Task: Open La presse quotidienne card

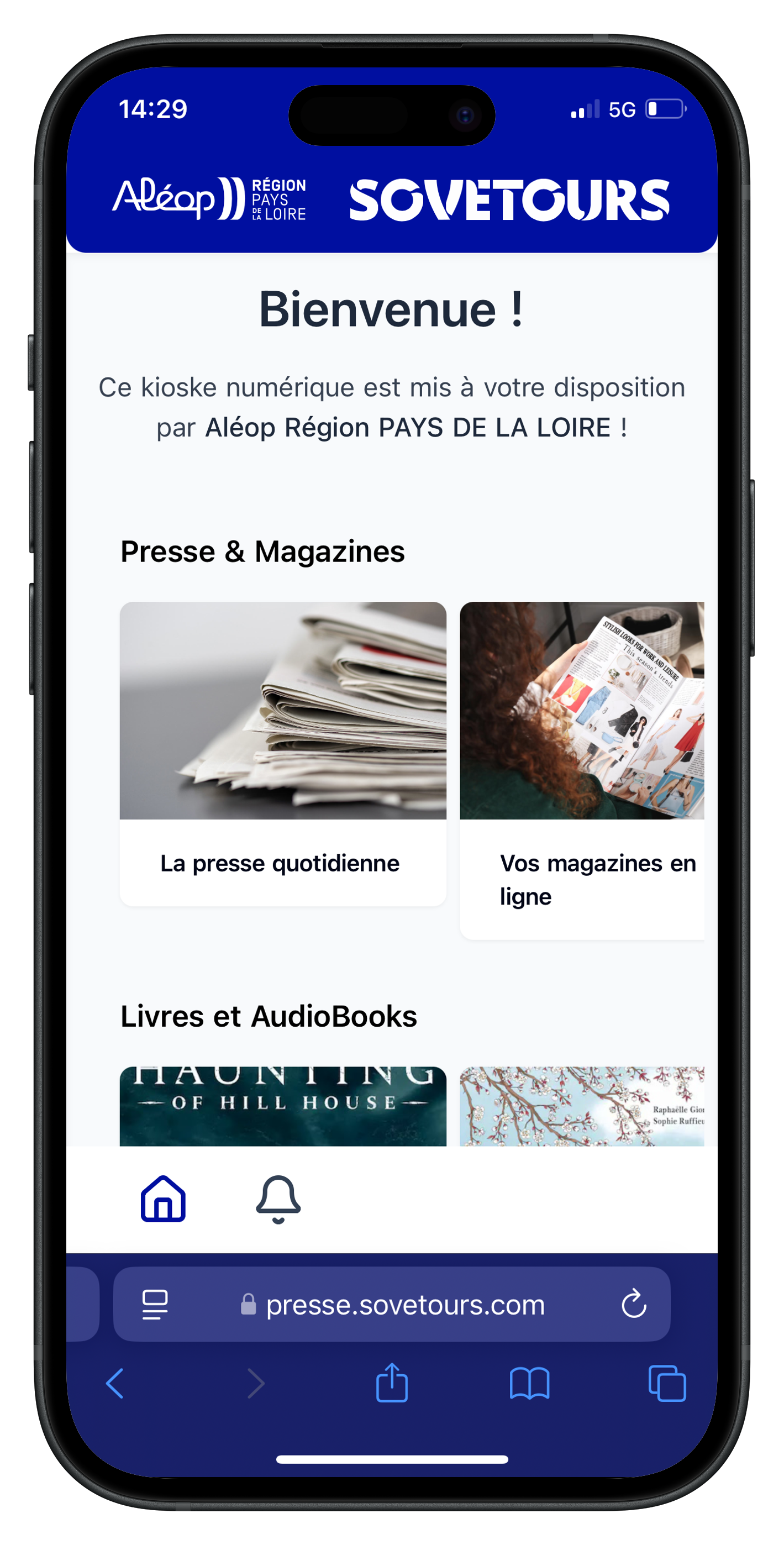Action: [x=282, y=753]
